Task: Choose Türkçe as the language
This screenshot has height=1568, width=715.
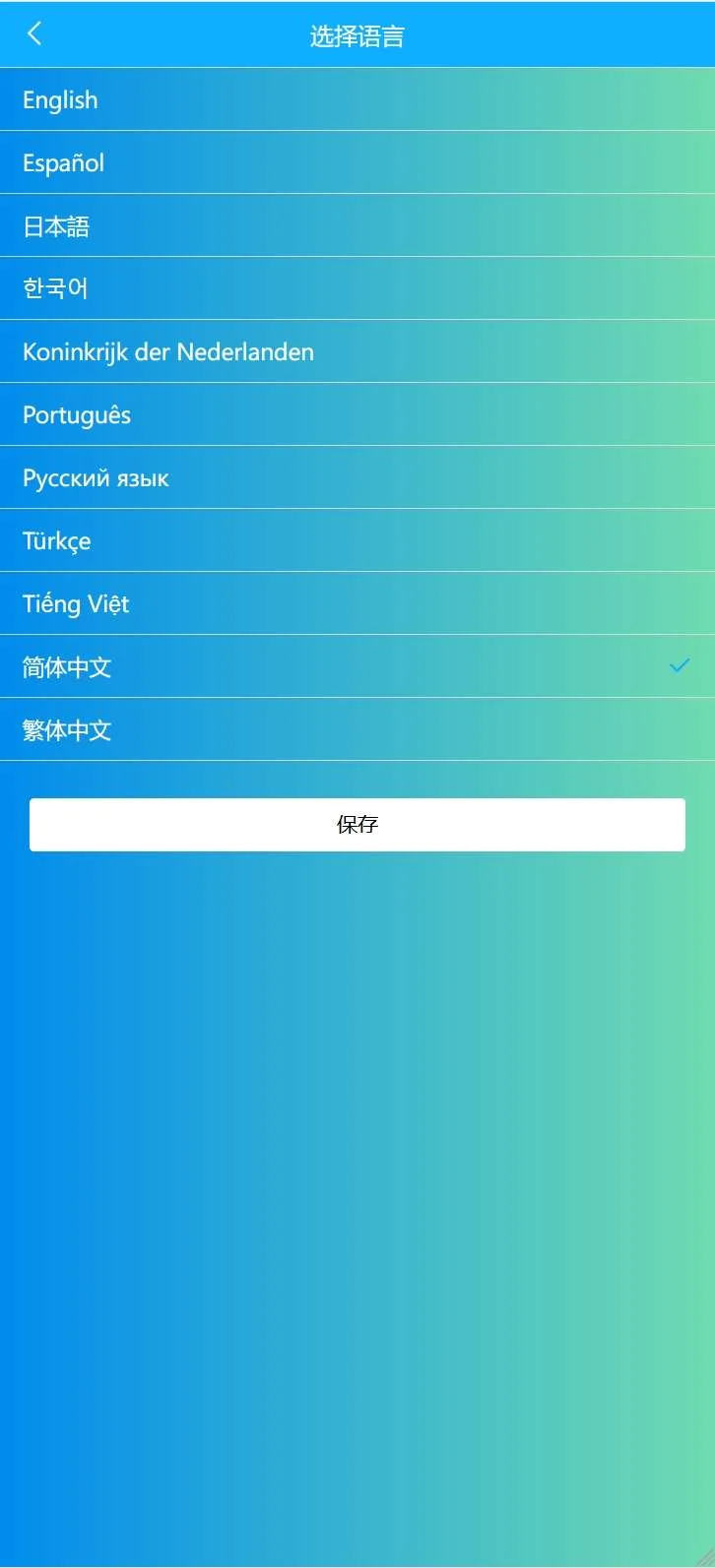Action: pos(57,541)
